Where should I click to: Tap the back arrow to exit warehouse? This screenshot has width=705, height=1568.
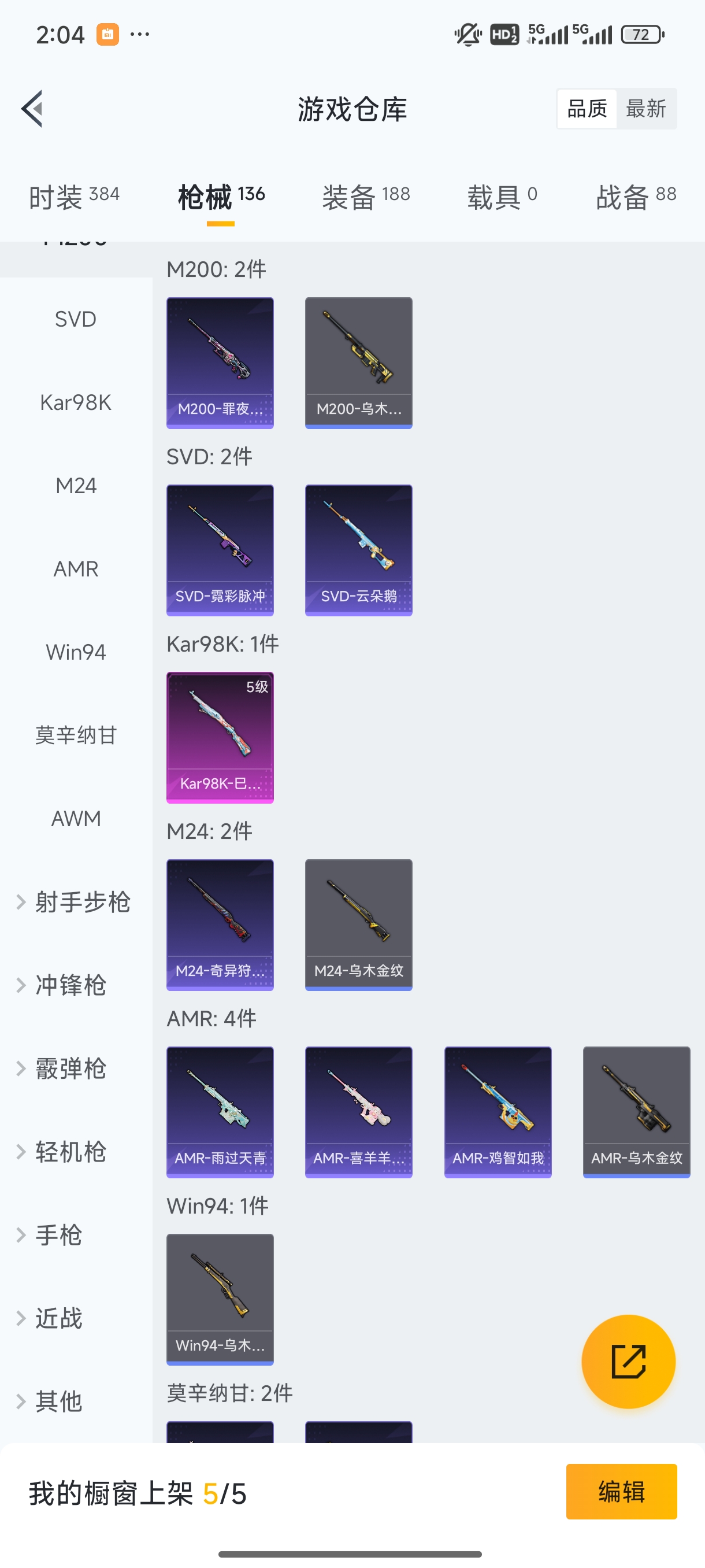[x=32, y=108]
